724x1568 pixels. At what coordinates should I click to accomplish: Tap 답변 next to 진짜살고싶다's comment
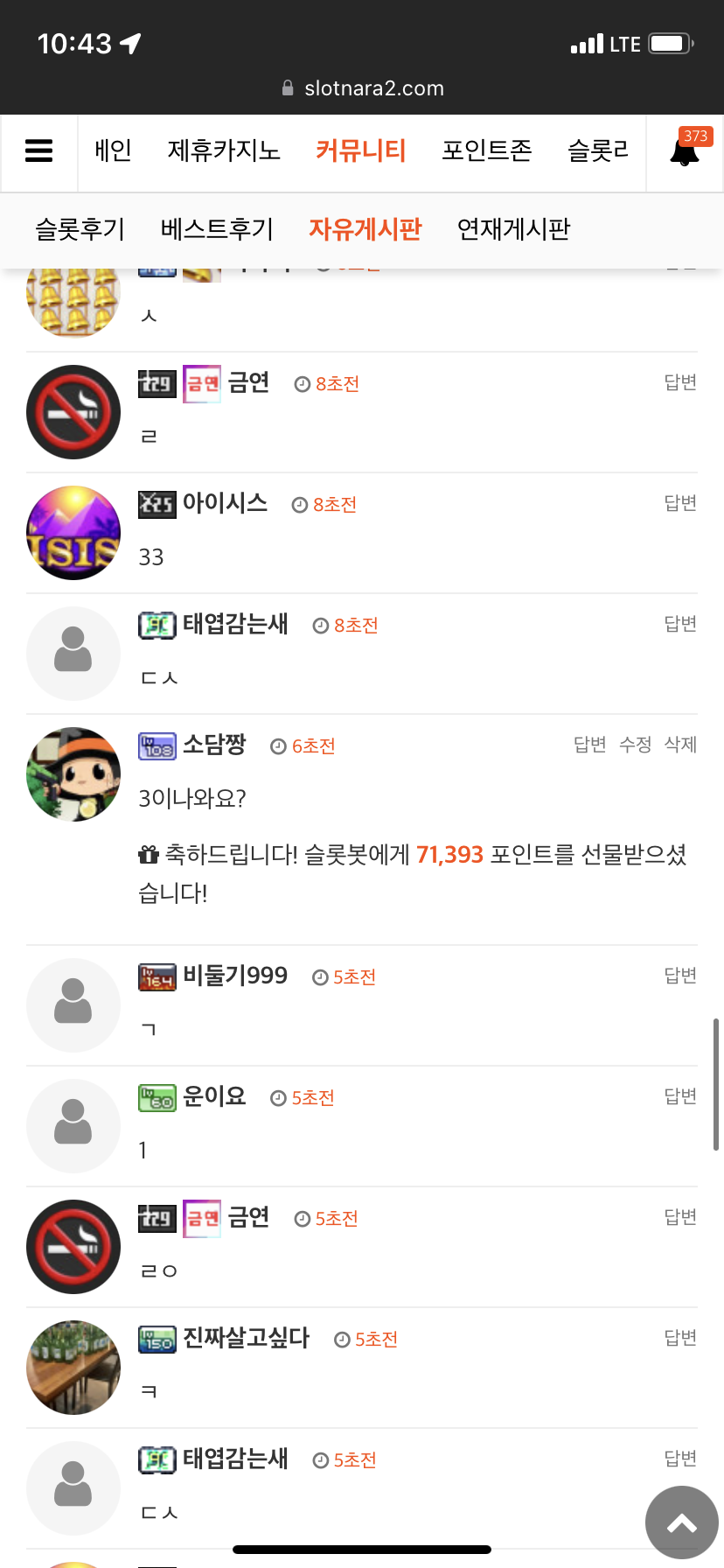680,1338
